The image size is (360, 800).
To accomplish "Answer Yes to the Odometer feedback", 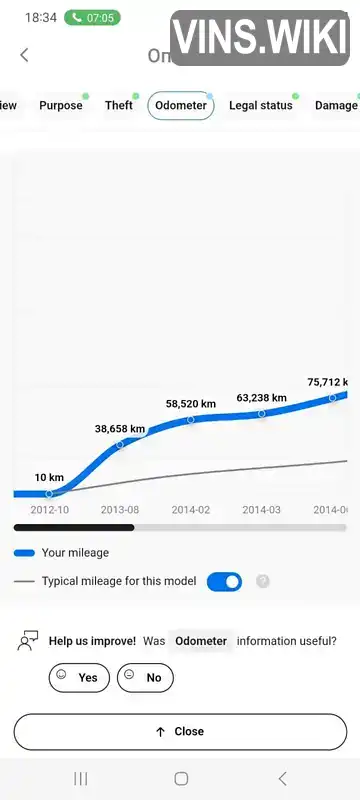I will coord(79,678).
